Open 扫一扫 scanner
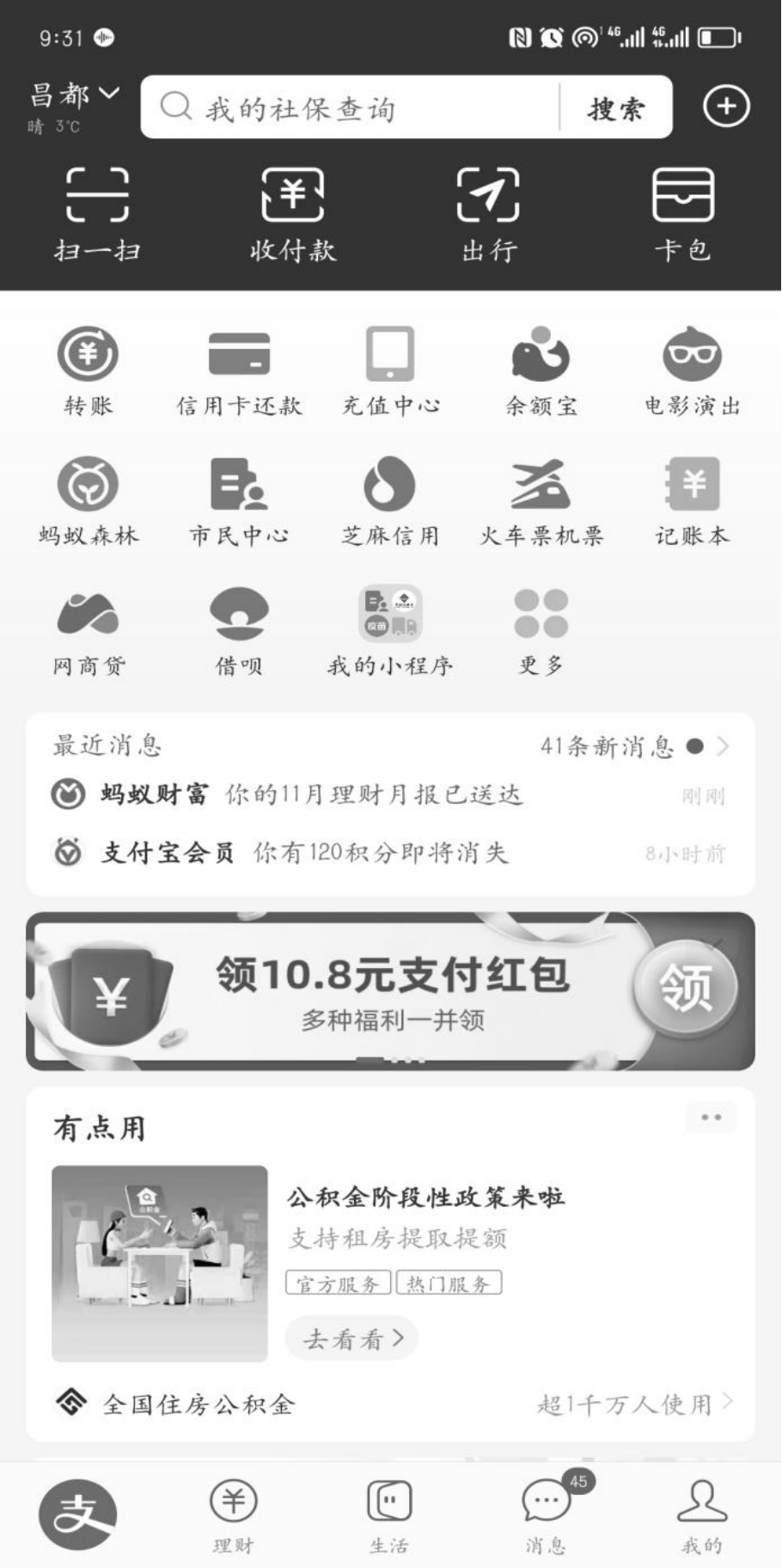Image resolution: width=782 pixels, height=1568 pixels. (x=97, y=213)
